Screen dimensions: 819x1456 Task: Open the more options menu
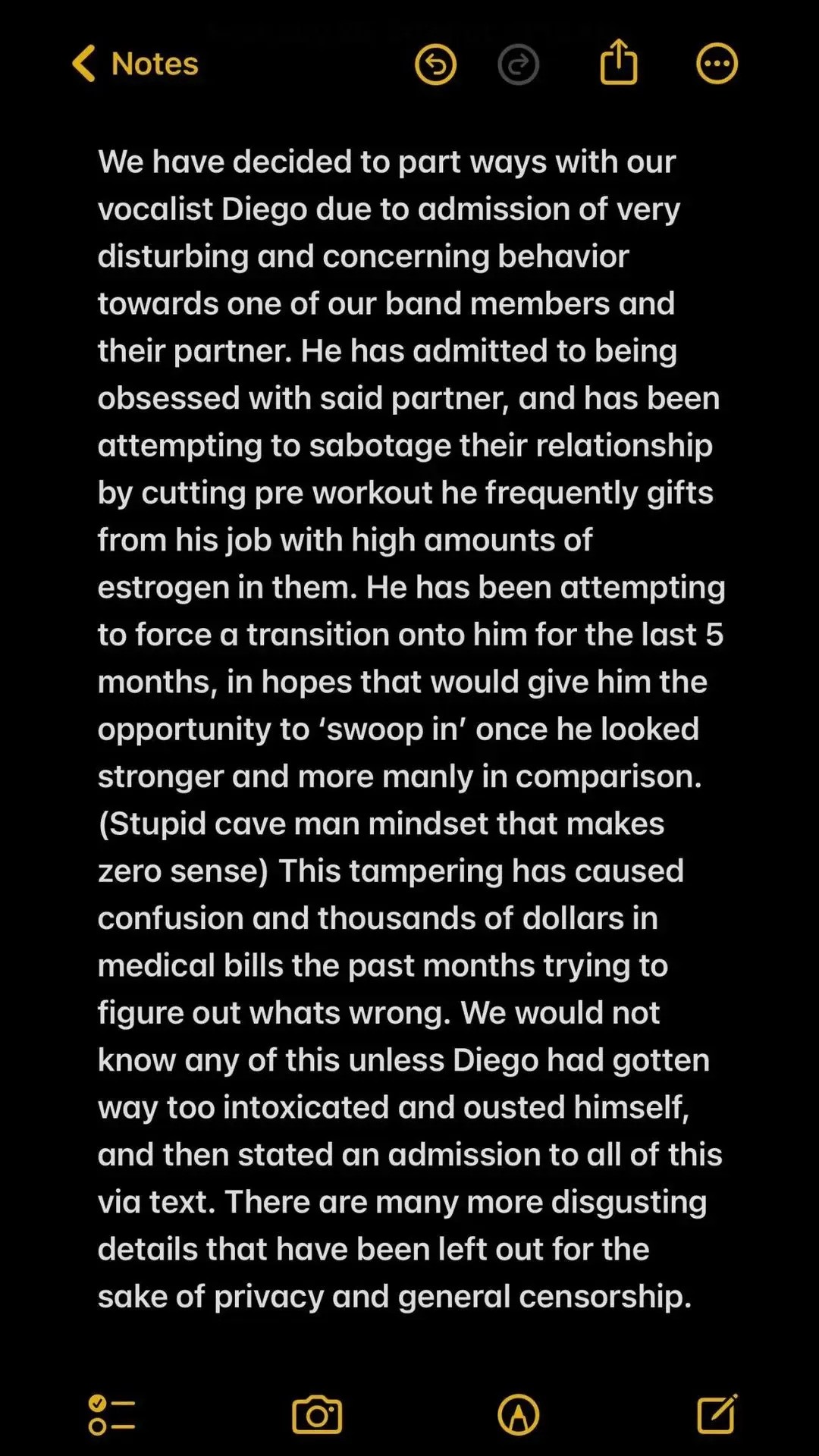click(x=717, y=64)
